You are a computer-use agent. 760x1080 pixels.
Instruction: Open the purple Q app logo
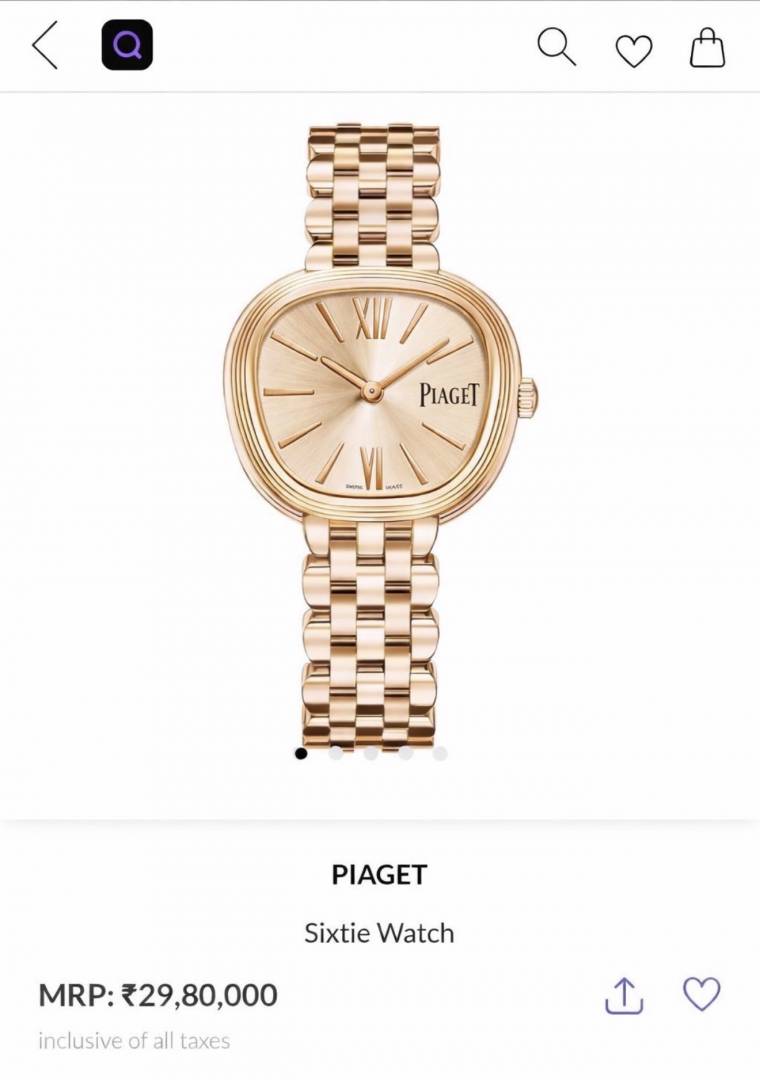tap(127, 46)
